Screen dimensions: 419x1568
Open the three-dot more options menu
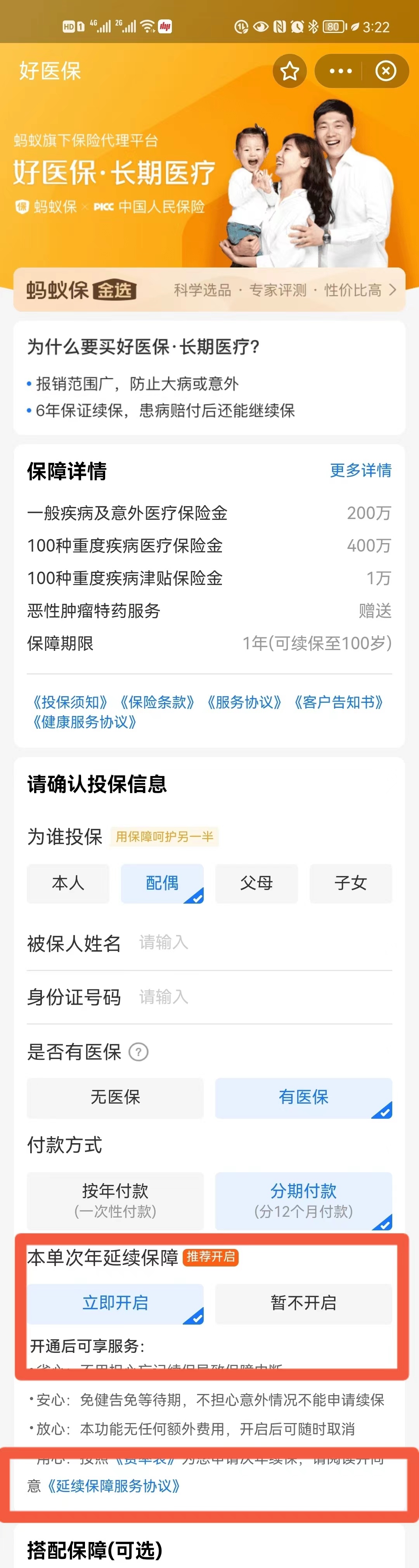click(x=340, y=71)
